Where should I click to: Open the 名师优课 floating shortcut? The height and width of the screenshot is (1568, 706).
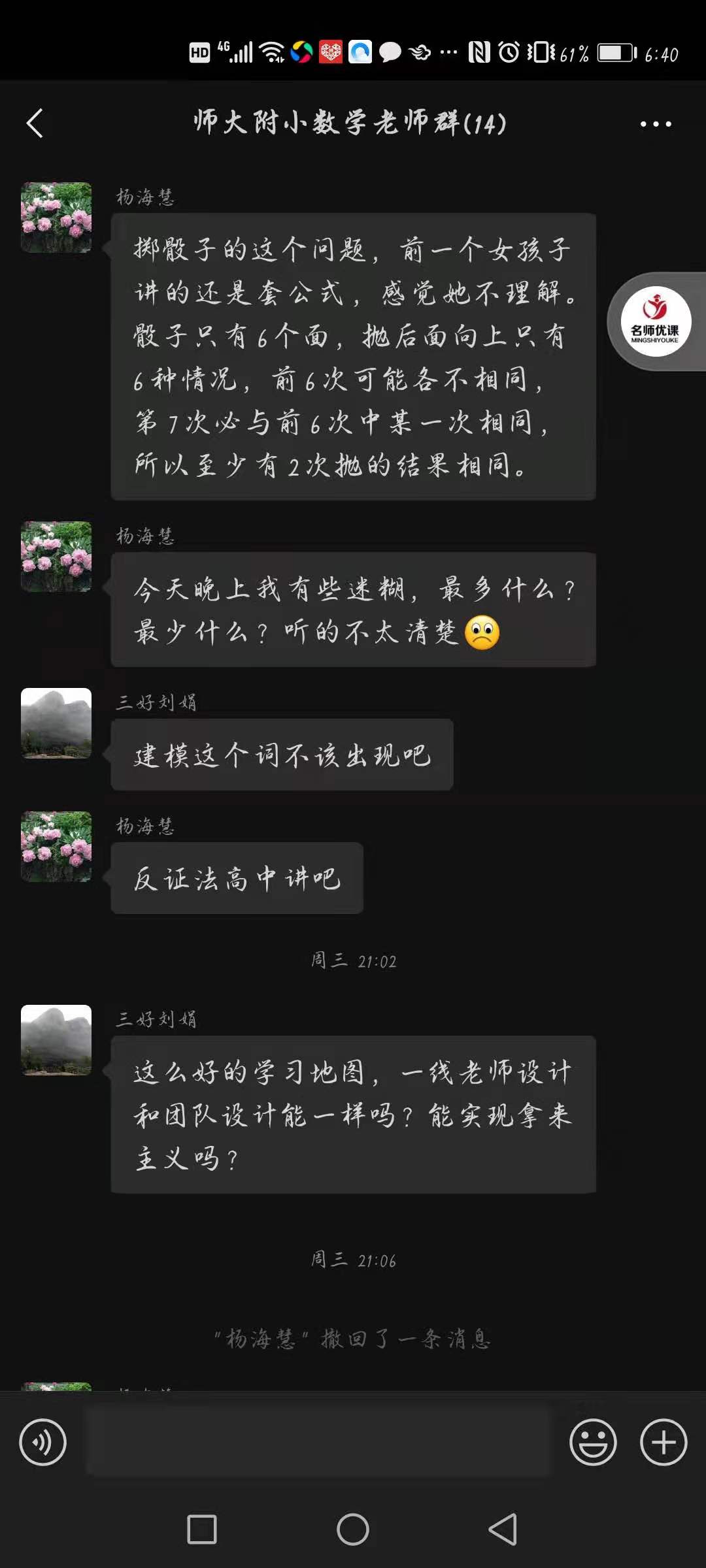(x=655, y=321)
